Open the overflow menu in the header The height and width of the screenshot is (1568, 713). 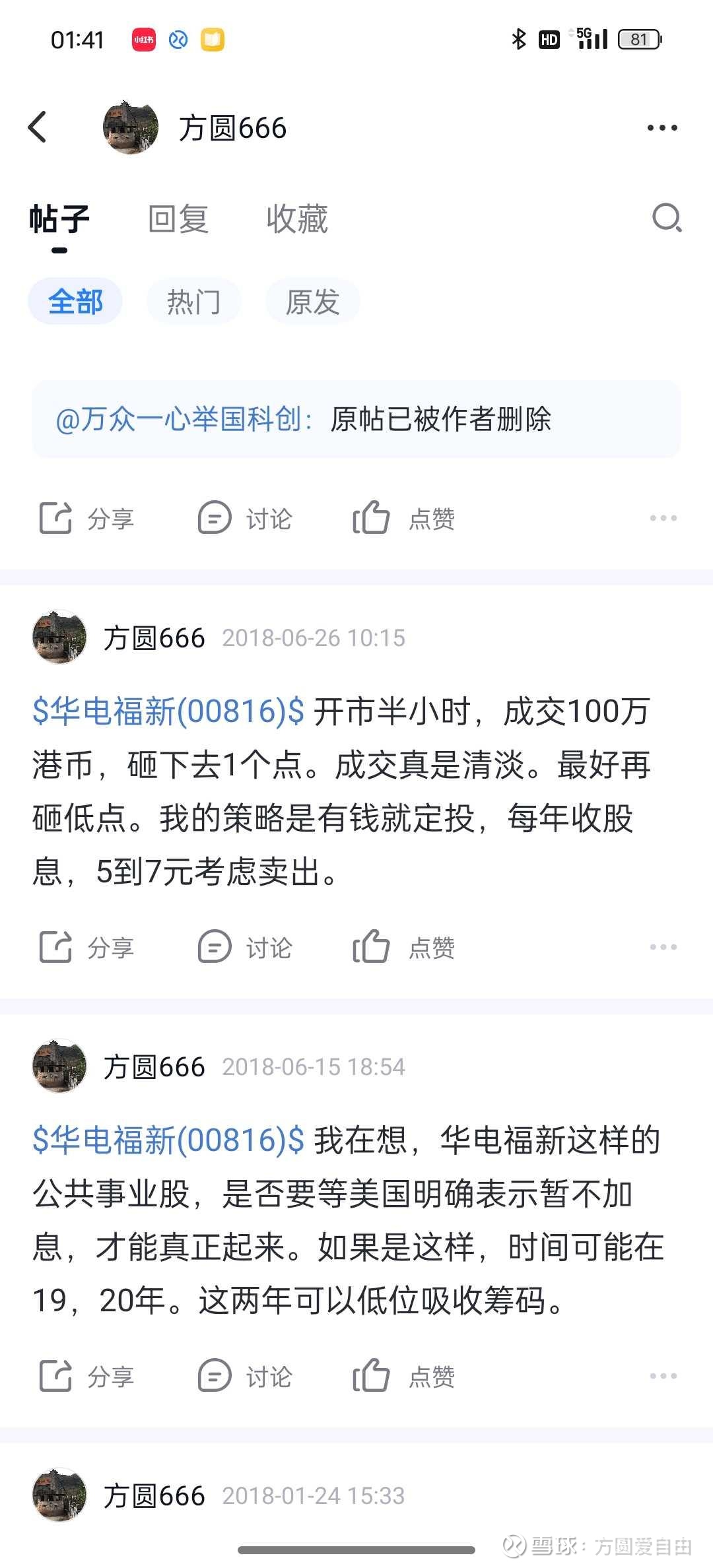click(x=662, y=128)
